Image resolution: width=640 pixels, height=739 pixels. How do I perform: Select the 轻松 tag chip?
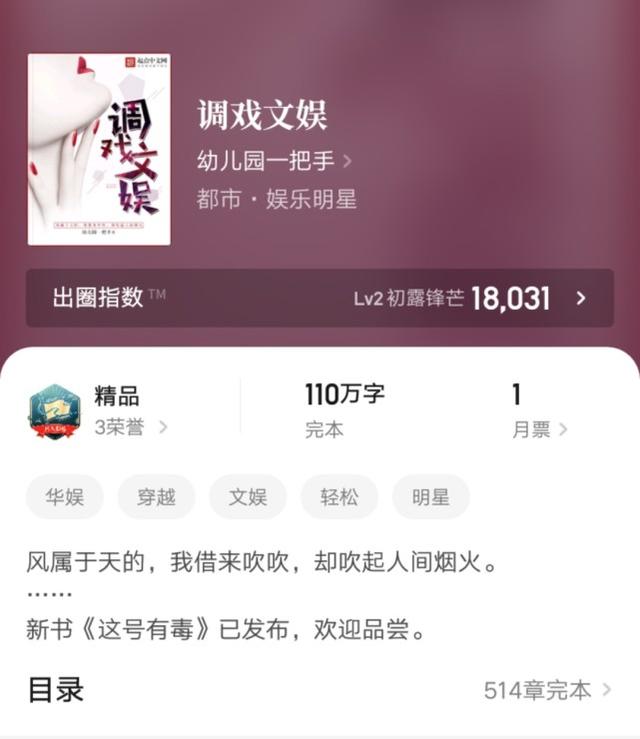339,497
